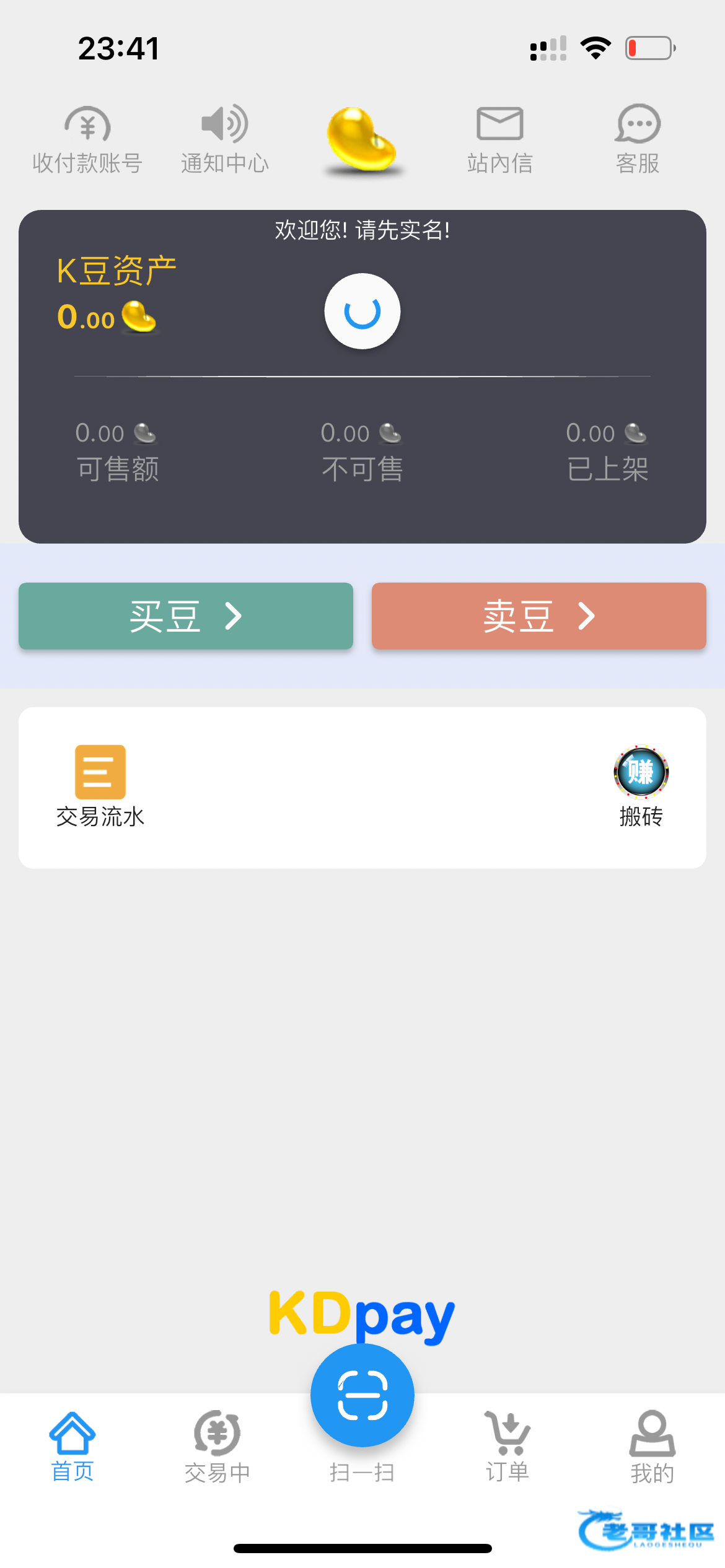The height and width of the screenshot is (1568, 725).
Task: Tap the 卖豆 sell button
Action: (538, 616)
